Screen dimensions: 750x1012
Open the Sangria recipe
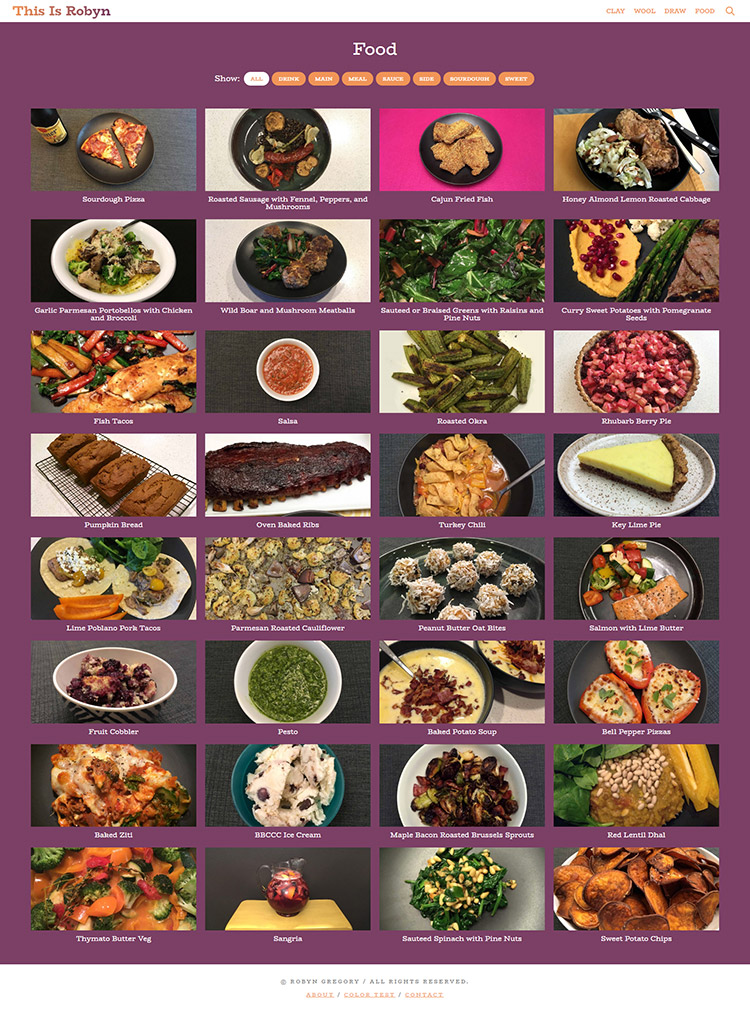click(288, 889)
